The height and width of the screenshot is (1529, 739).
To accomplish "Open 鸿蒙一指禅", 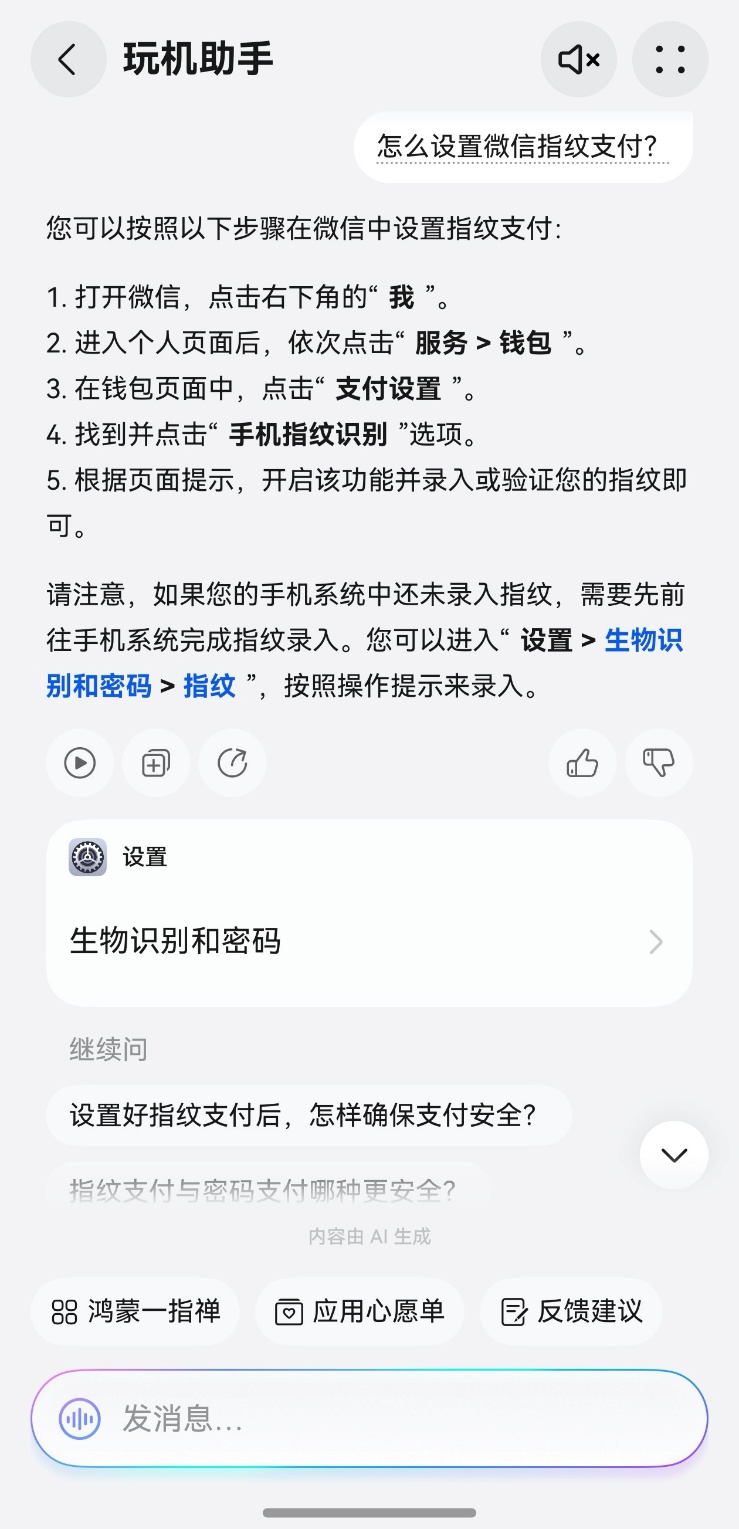I will (135, 1311).
